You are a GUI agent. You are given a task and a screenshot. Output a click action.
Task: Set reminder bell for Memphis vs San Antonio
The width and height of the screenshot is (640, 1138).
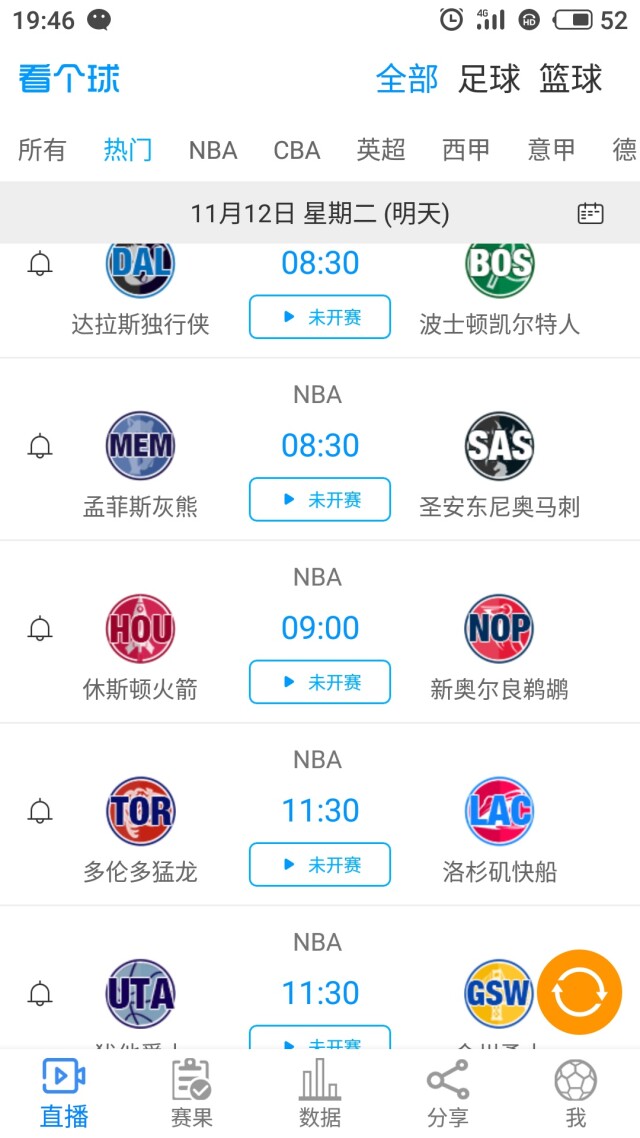tap(40, 446)
